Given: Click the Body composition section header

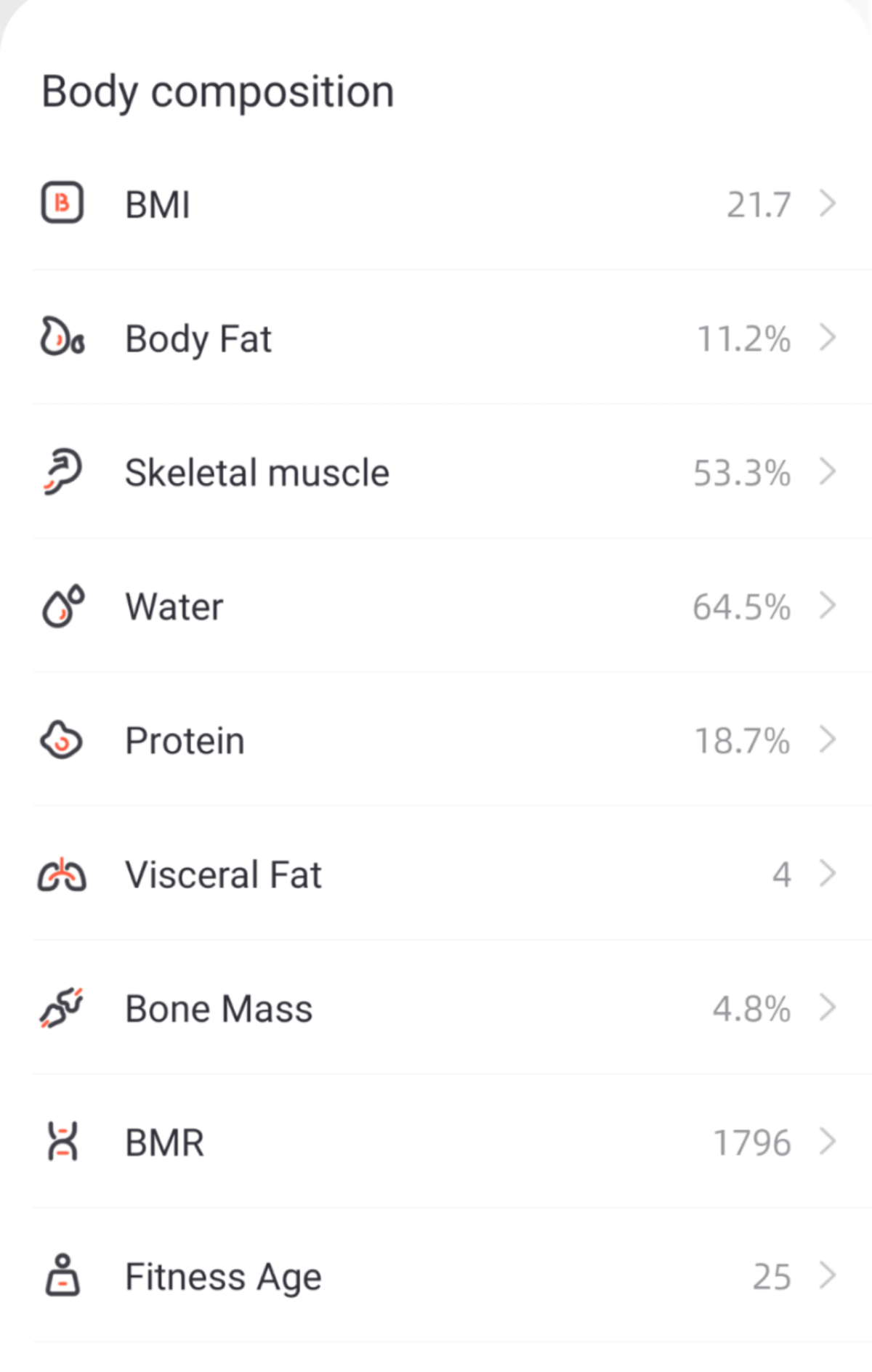Looking at the screenshot, I should [x=217, y=91].
